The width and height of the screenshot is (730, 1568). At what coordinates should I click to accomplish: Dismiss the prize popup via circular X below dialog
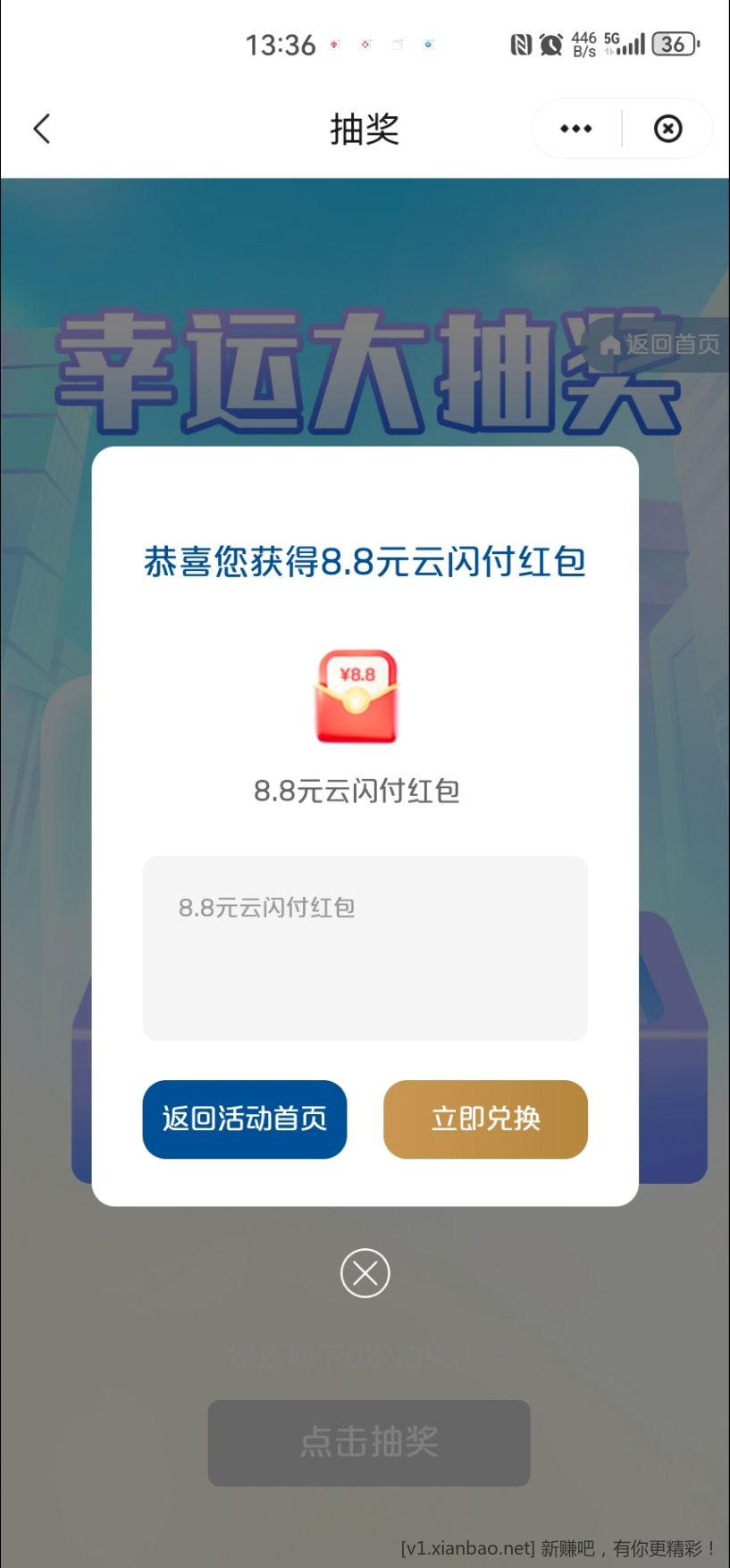point(365,1274)
